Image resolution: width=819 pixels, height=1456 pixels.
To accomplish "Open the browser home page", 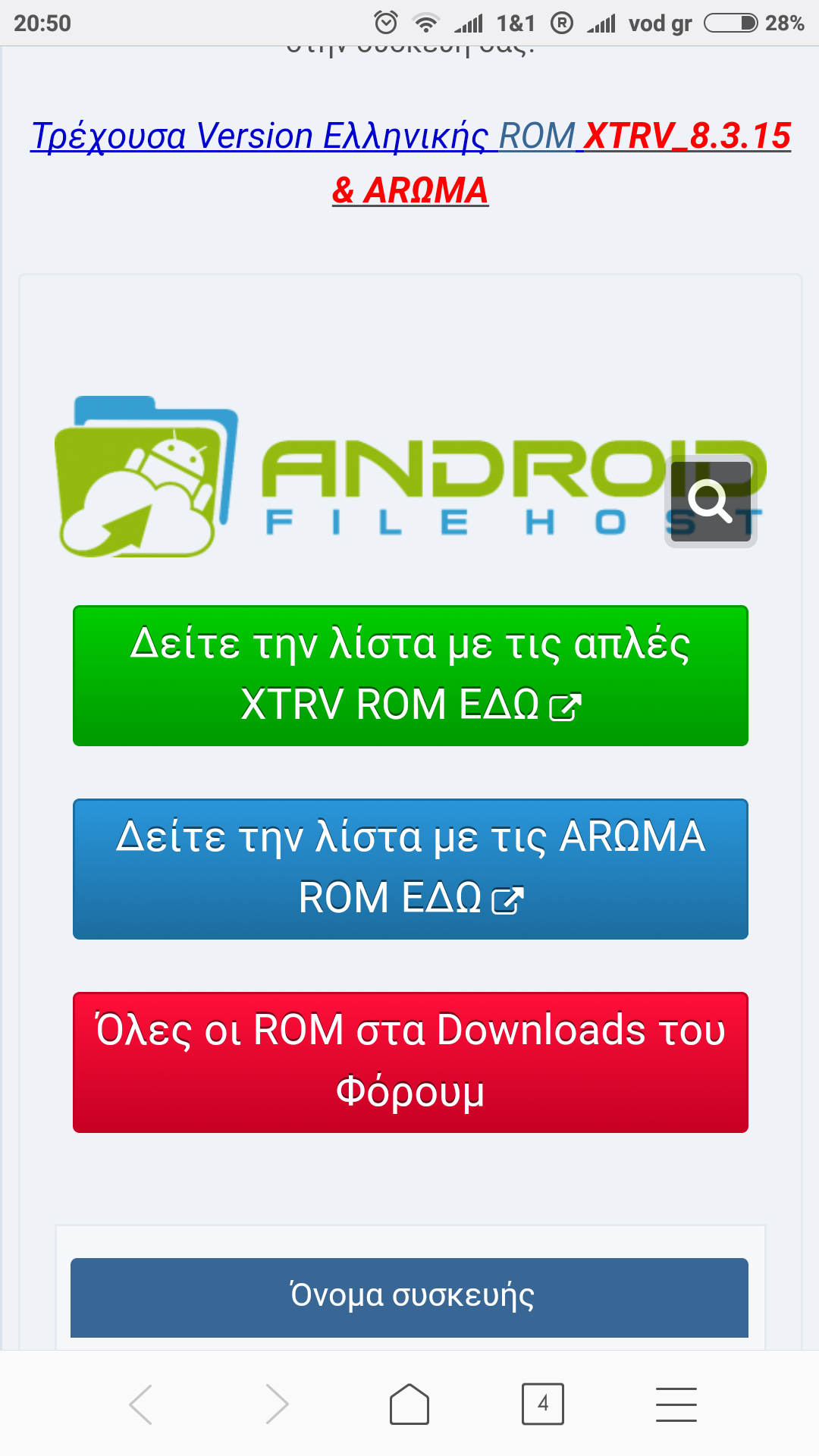I will 409,1404.
